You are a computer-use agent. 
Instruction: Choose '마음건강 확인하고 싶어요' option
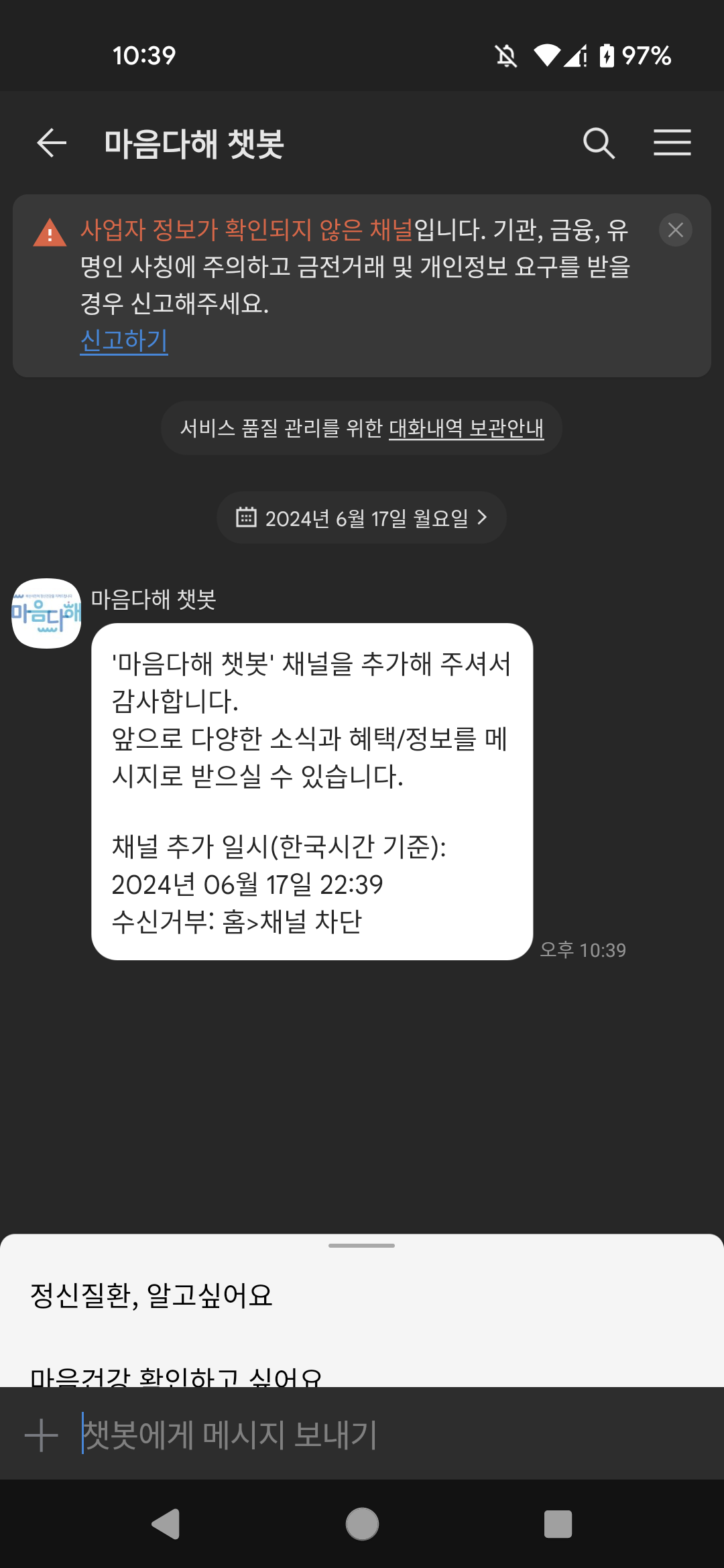pyautogui.click(x=176, y=1376)
